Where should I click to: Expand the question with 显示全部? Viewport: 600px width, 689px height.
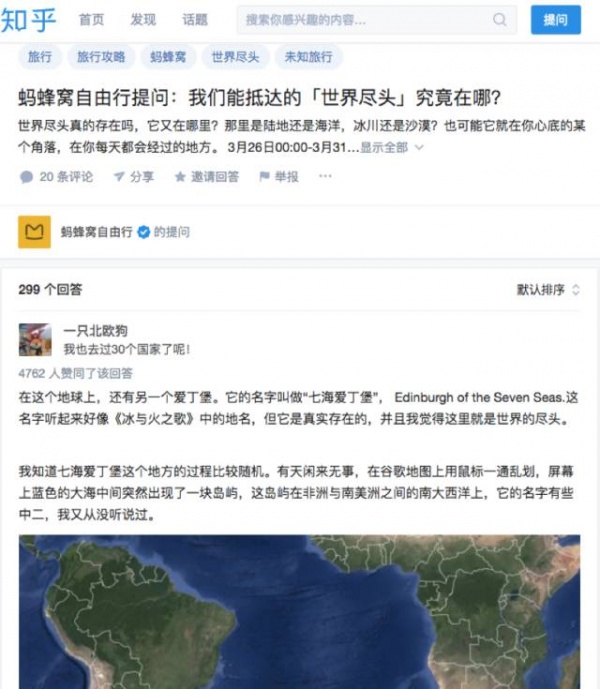(x=390, y=147)
